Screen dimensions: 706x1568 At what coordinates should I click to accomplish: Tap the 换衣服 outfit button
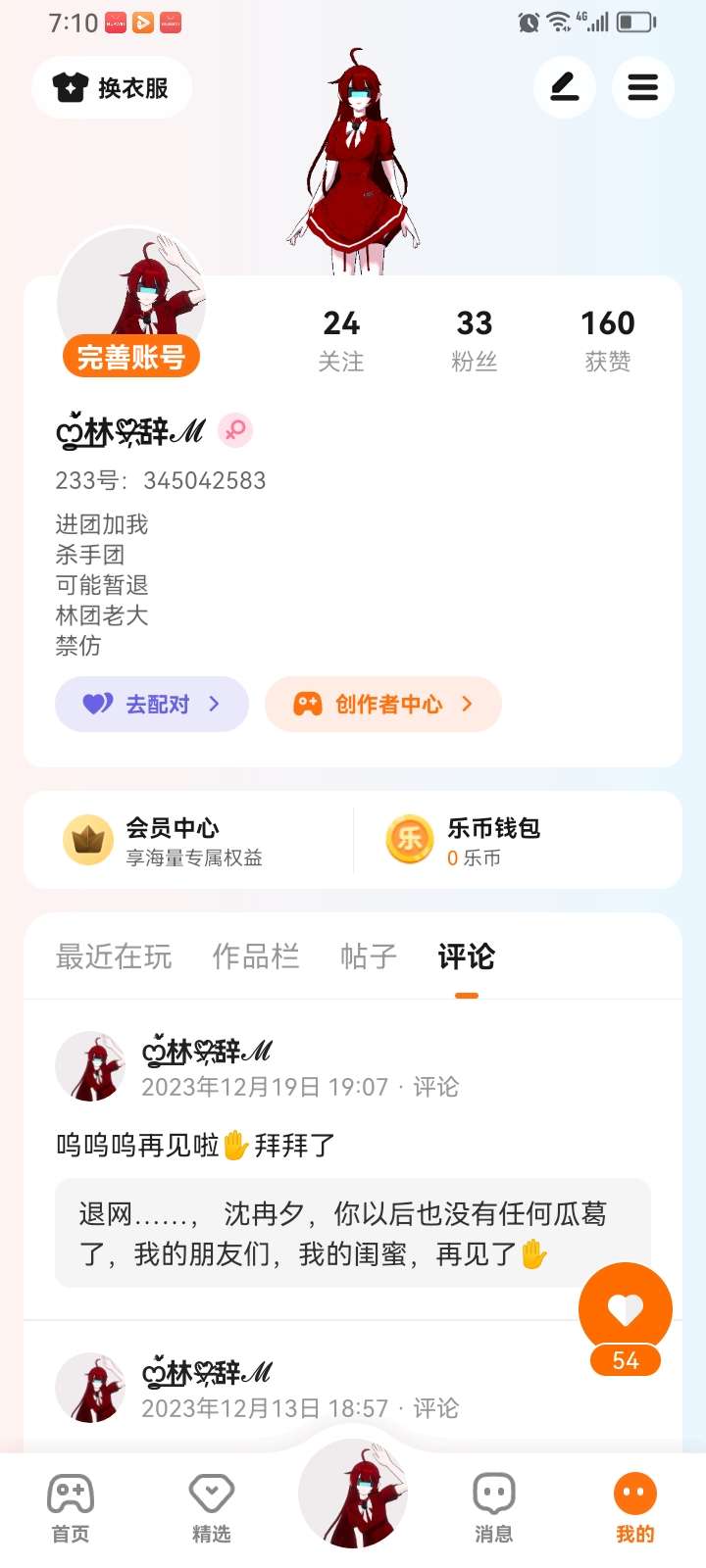112,88
